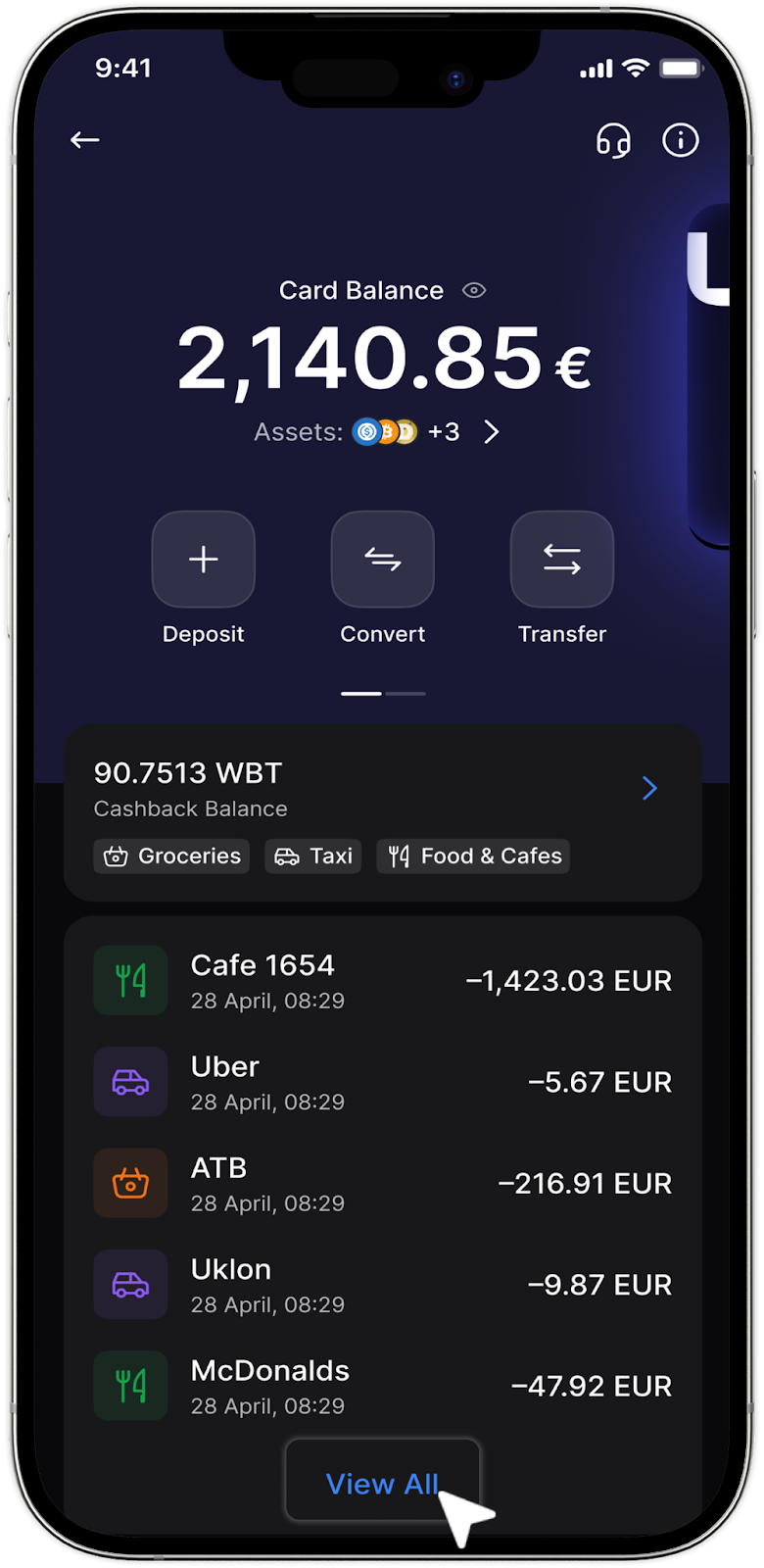The height and width of the screenshot is (1568, 764).
Task: Hide card balance with the eye icon
Action: point(474,290)
